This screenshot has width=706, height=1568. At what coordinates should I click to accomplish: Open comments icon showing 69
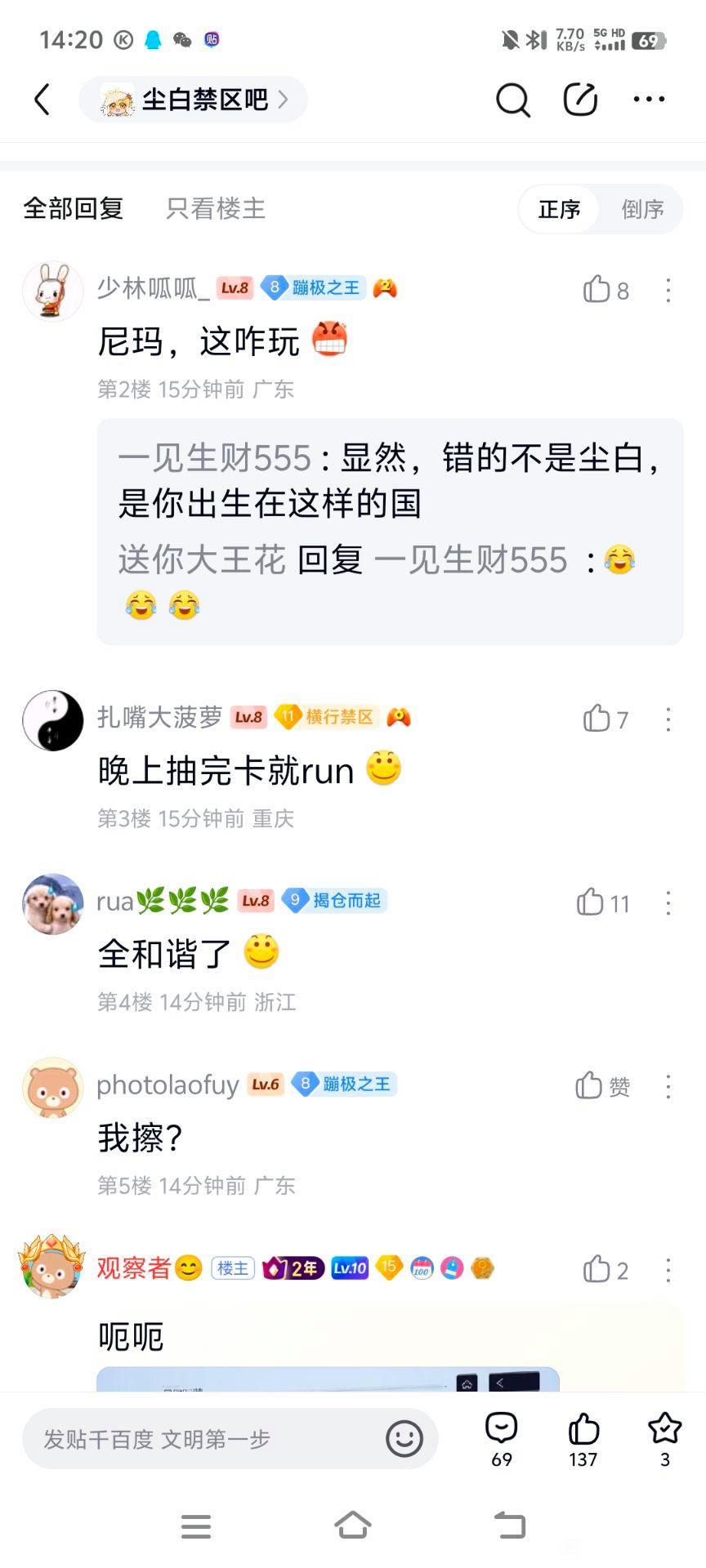[x=502, y=1440]
